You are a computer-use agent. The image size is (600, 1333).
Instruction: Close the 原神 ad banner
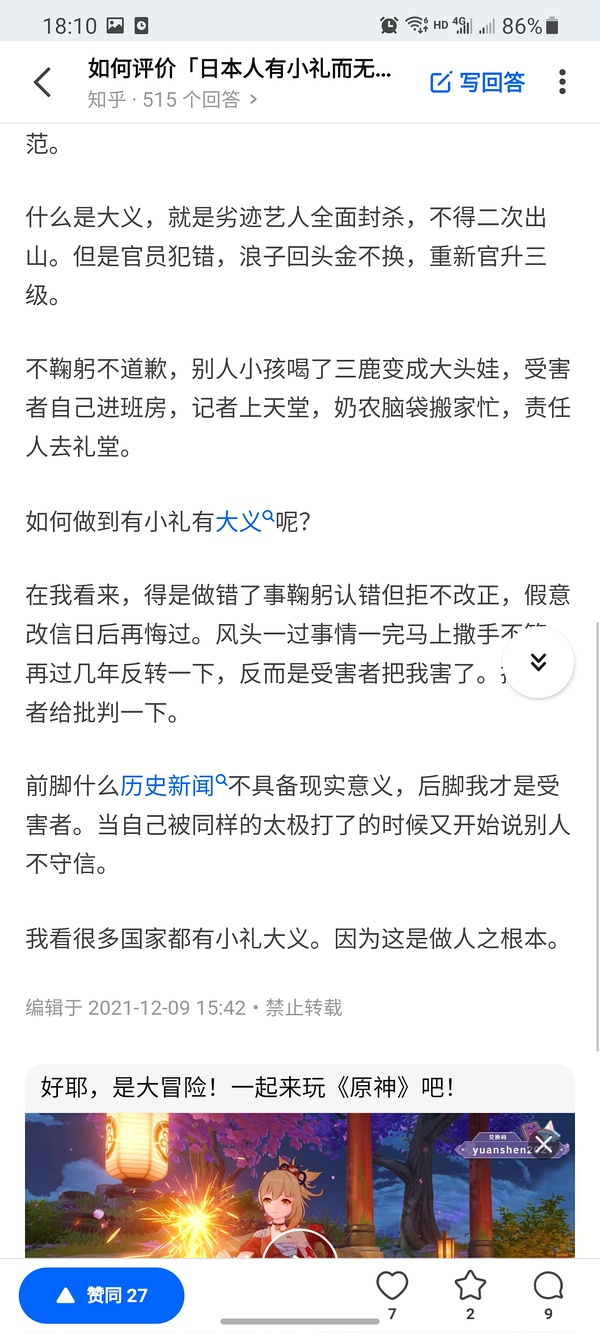tap(543, 1144)
